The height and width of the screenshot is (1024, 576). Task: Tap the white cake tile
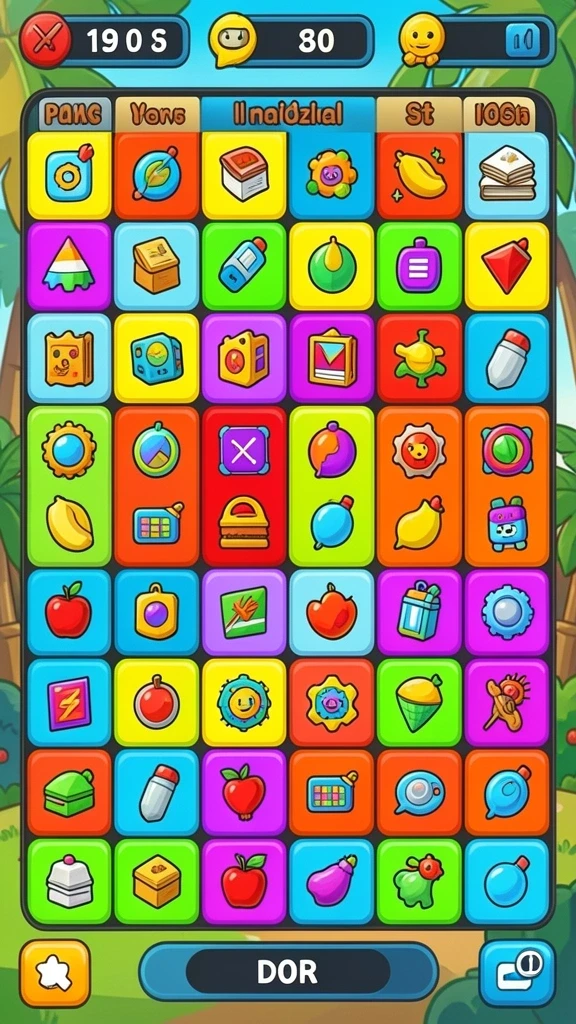point(69,881)
